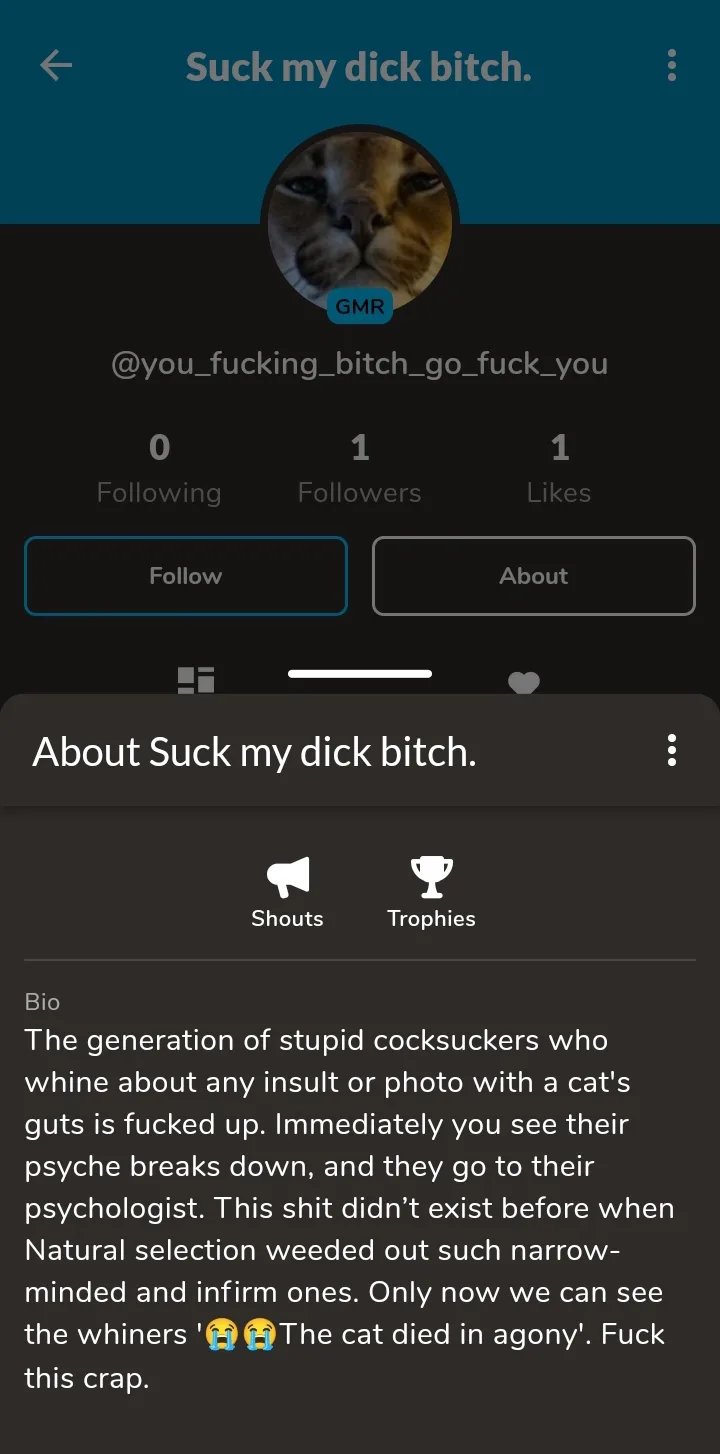Open the About sheet's three-dot menu
Image resolution: width=720 pixels, height=1454 pixels.
[671, 750]
